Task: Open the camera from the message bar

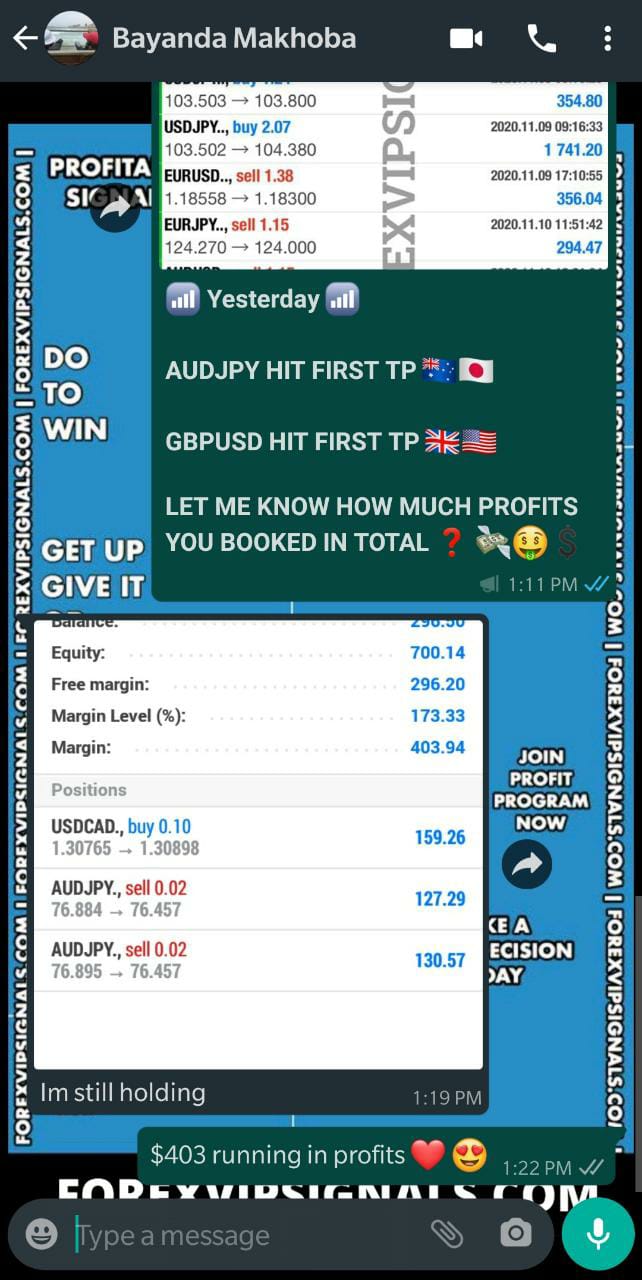Action: [x=515, y=1234]
